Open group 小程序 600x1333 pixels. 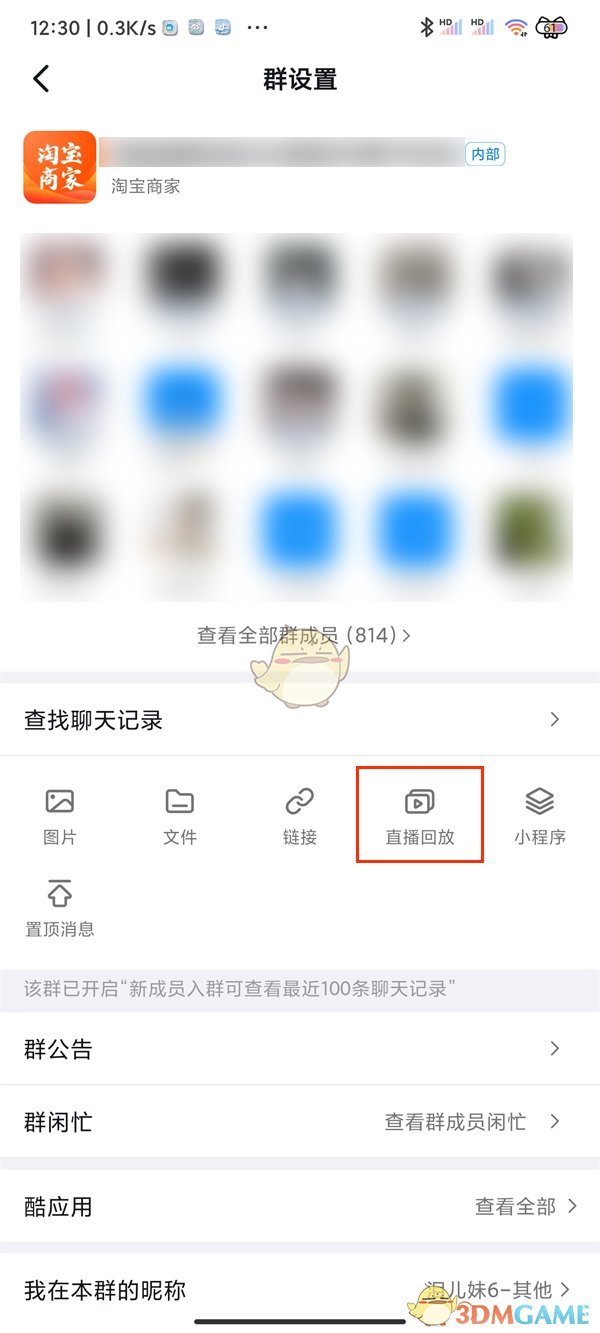(x=540, y=816)
